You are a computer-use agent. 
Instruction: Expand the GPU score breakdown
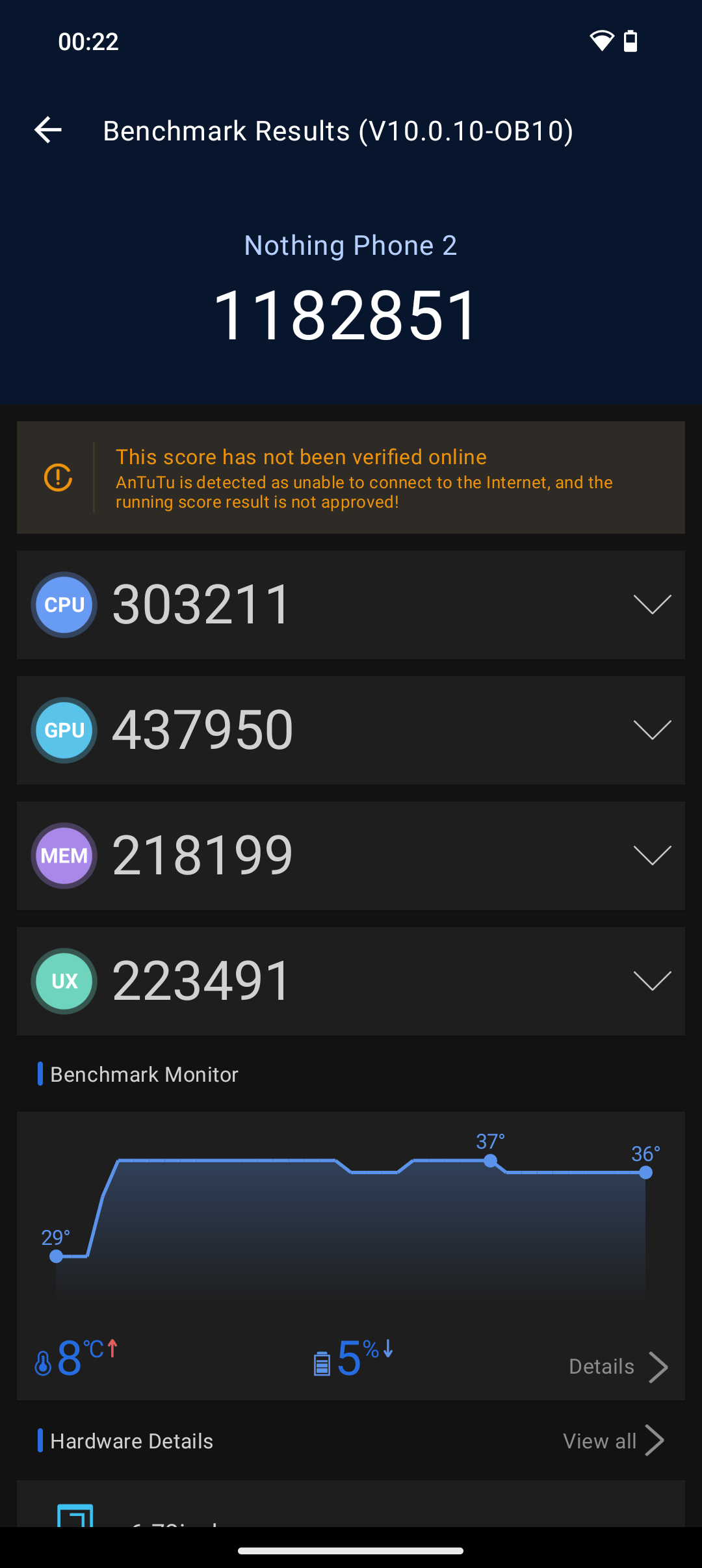coord(651,730)
